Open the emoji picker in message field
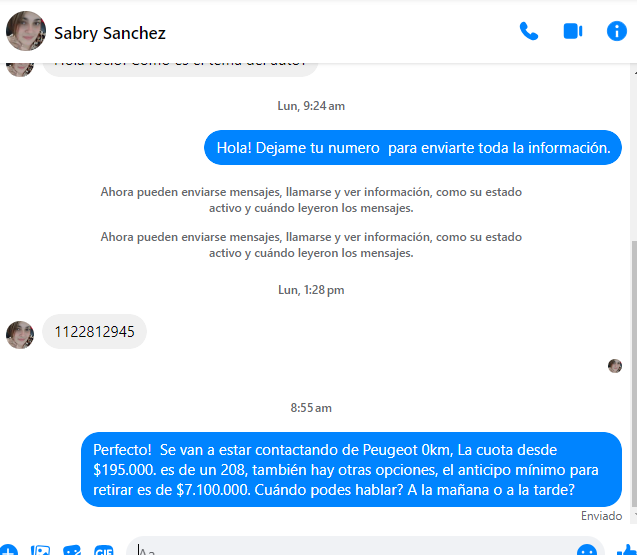Image resolution: width=637 pixels, height=555 pixels. pos(586,550)
